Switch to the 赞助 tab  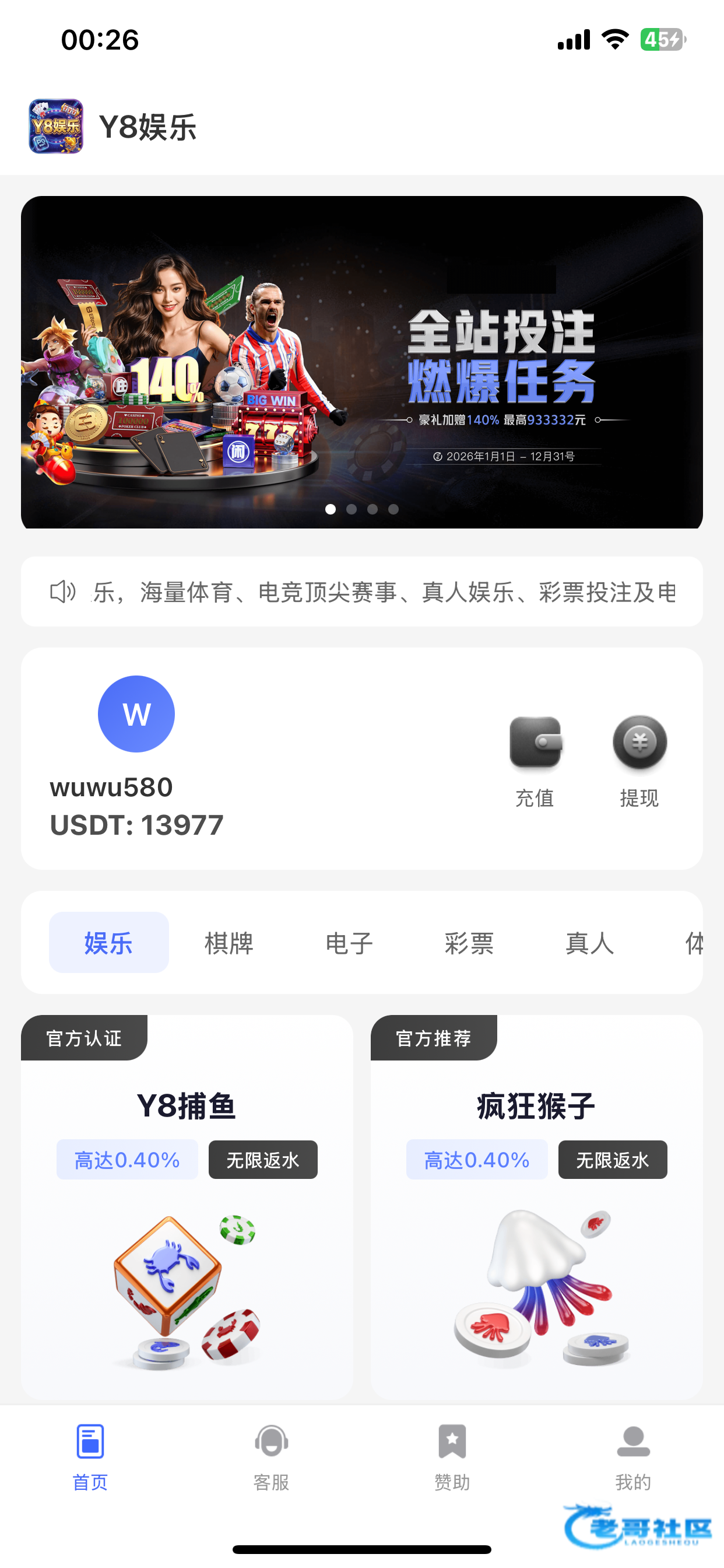coord(452,1456)
